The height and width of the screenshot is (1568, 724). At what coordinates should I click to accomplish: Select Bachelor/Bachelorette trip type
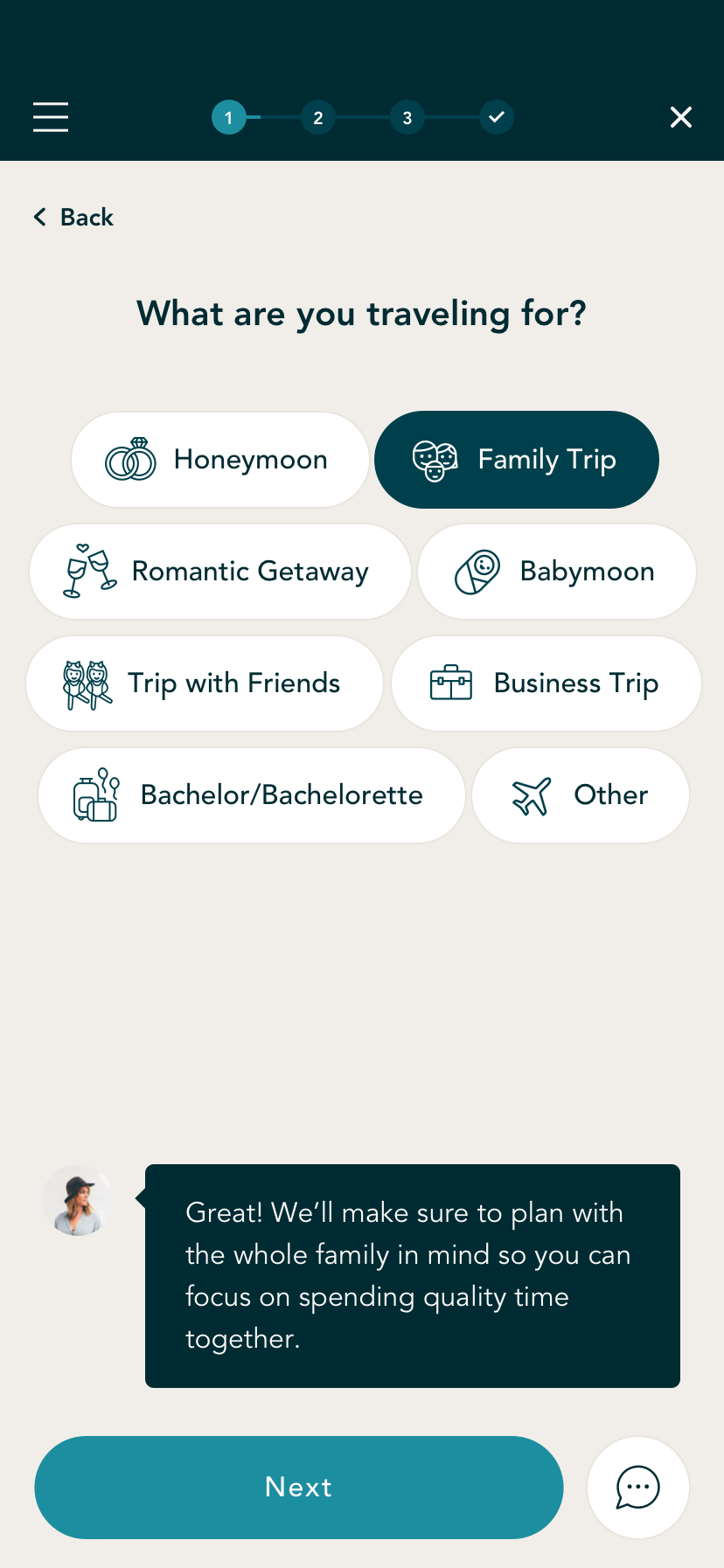[x=251, y=795]
